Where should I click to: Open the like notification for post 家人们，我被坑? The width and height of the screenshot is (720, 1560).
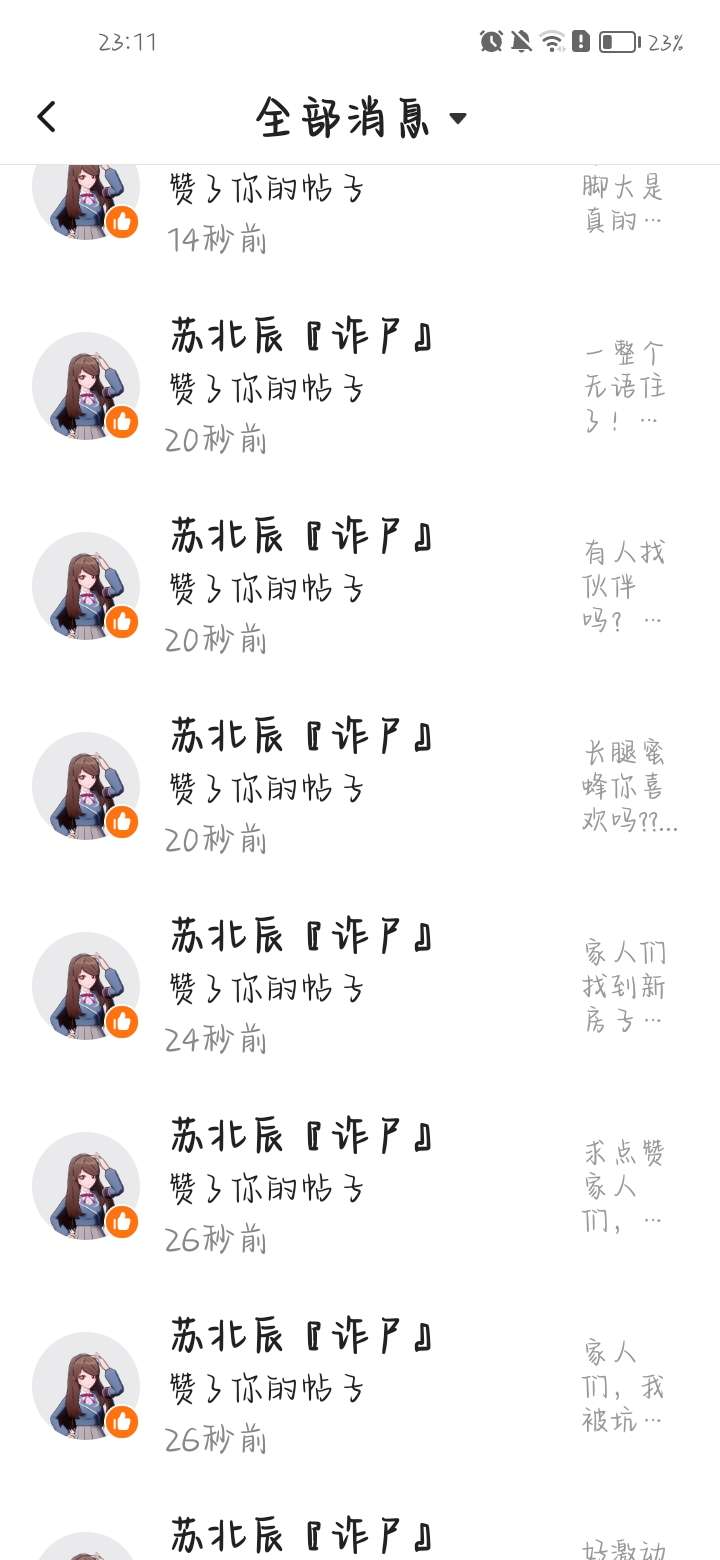tap(360, 1387)
